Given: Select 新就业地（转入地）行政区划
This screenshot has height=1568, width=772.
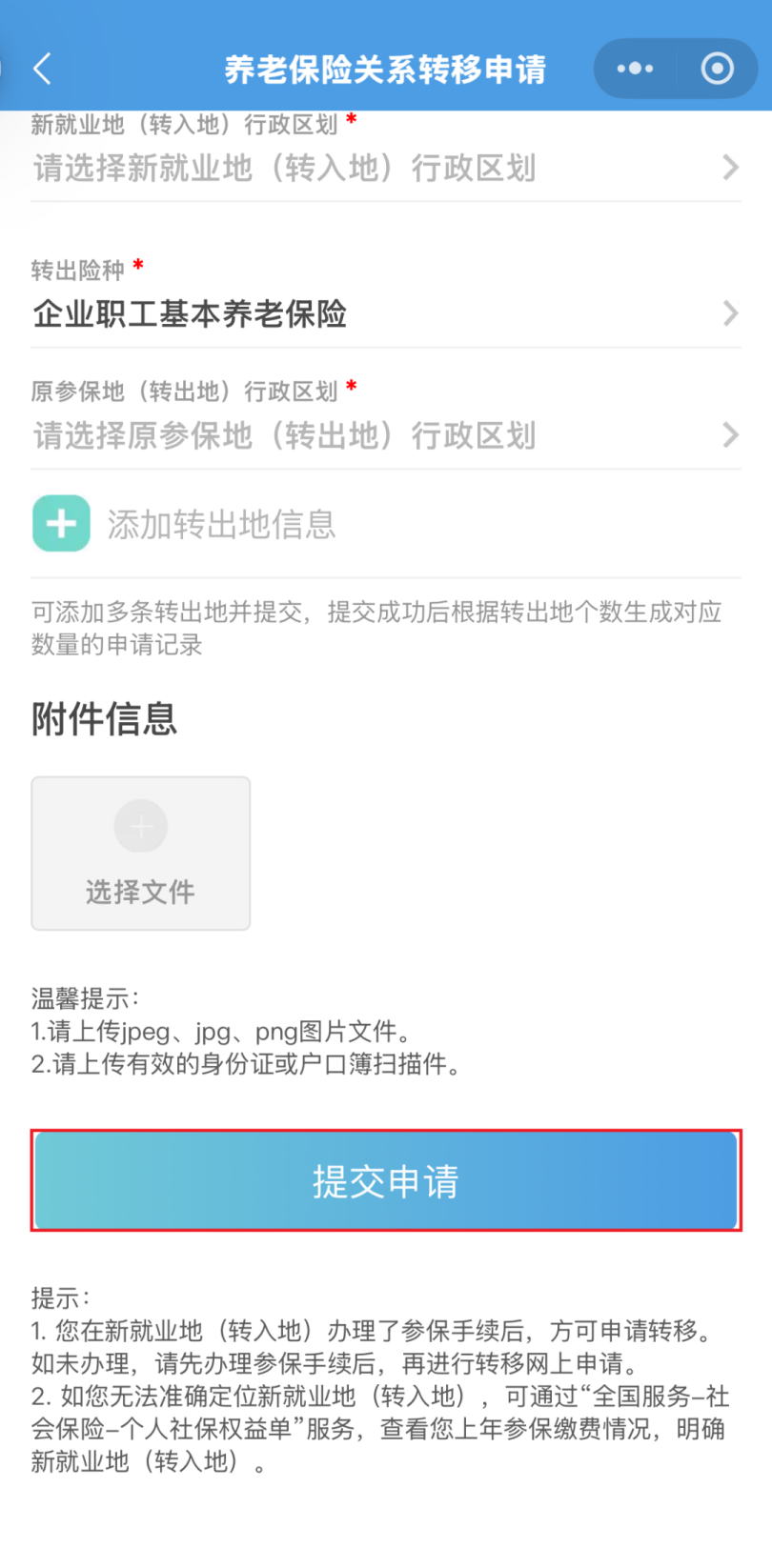Looking at the screenshot, I should 385,169.
